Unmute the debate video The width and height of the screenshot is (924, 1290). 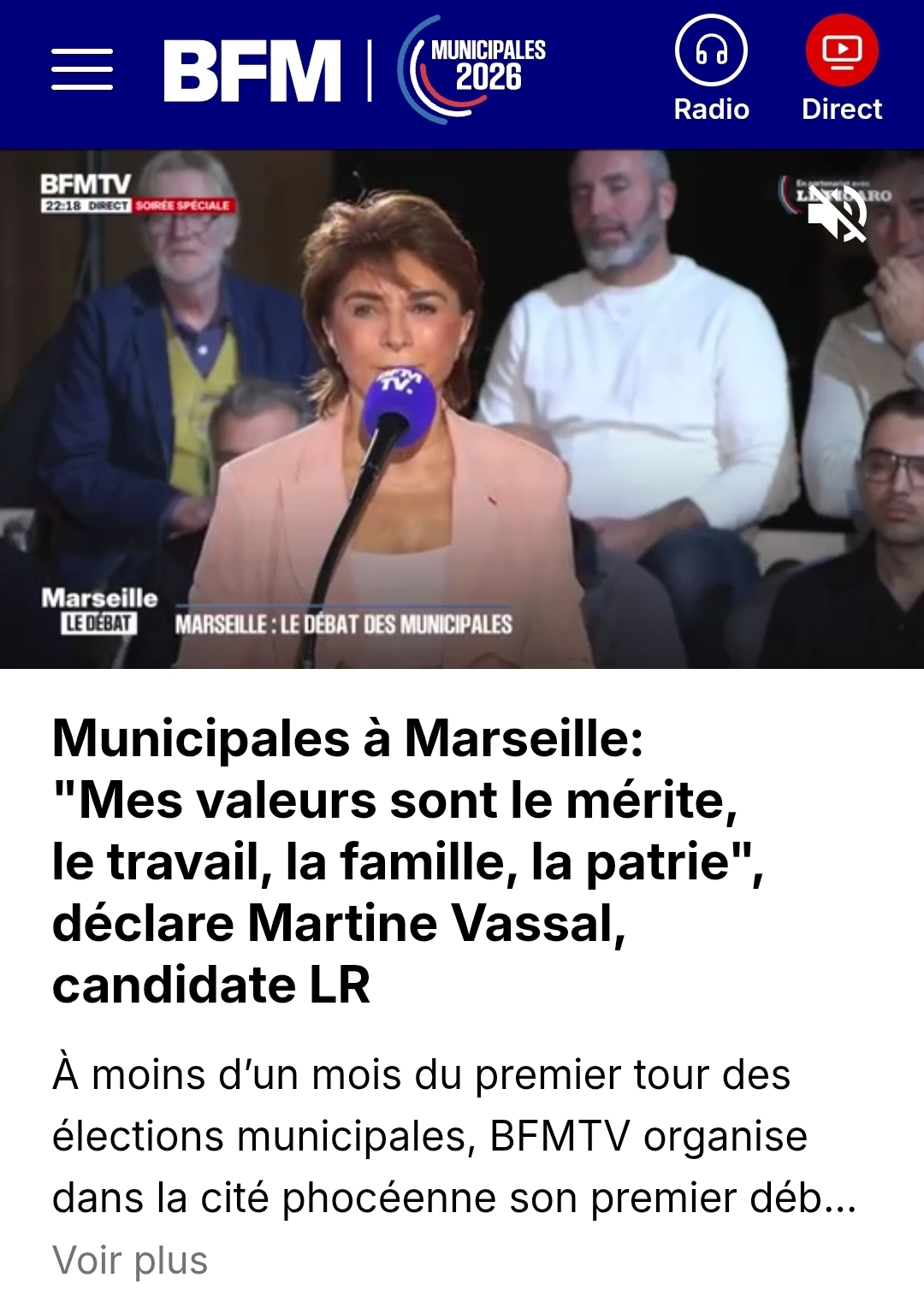pos(838,214)
